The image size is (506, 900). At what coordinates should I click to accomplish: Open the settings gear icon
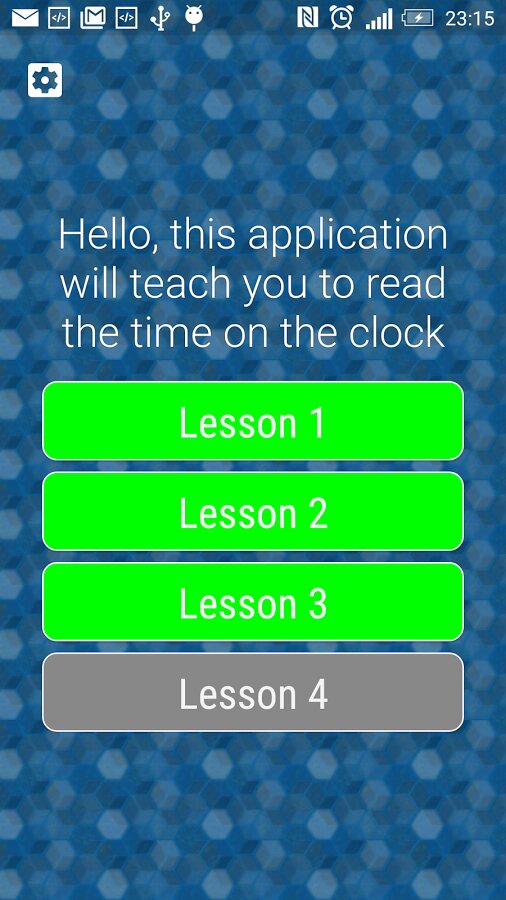(45, 80)
